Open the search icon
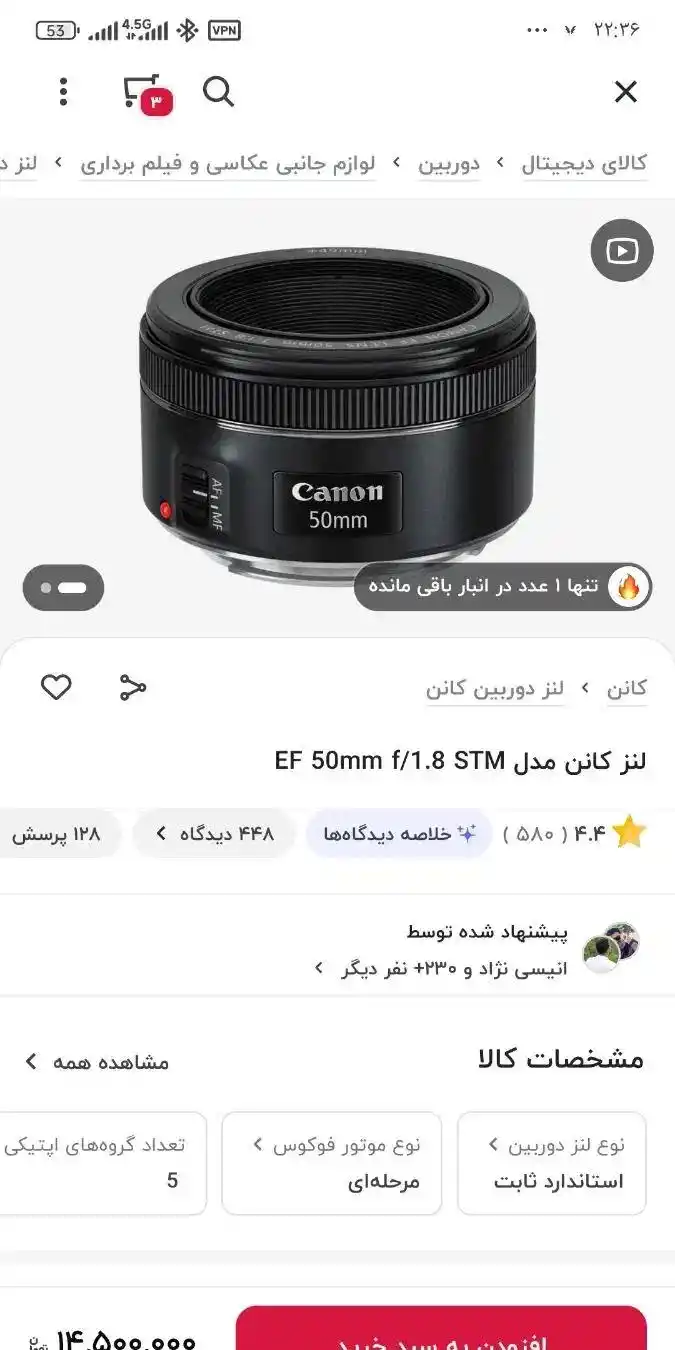 pos(218,92)
